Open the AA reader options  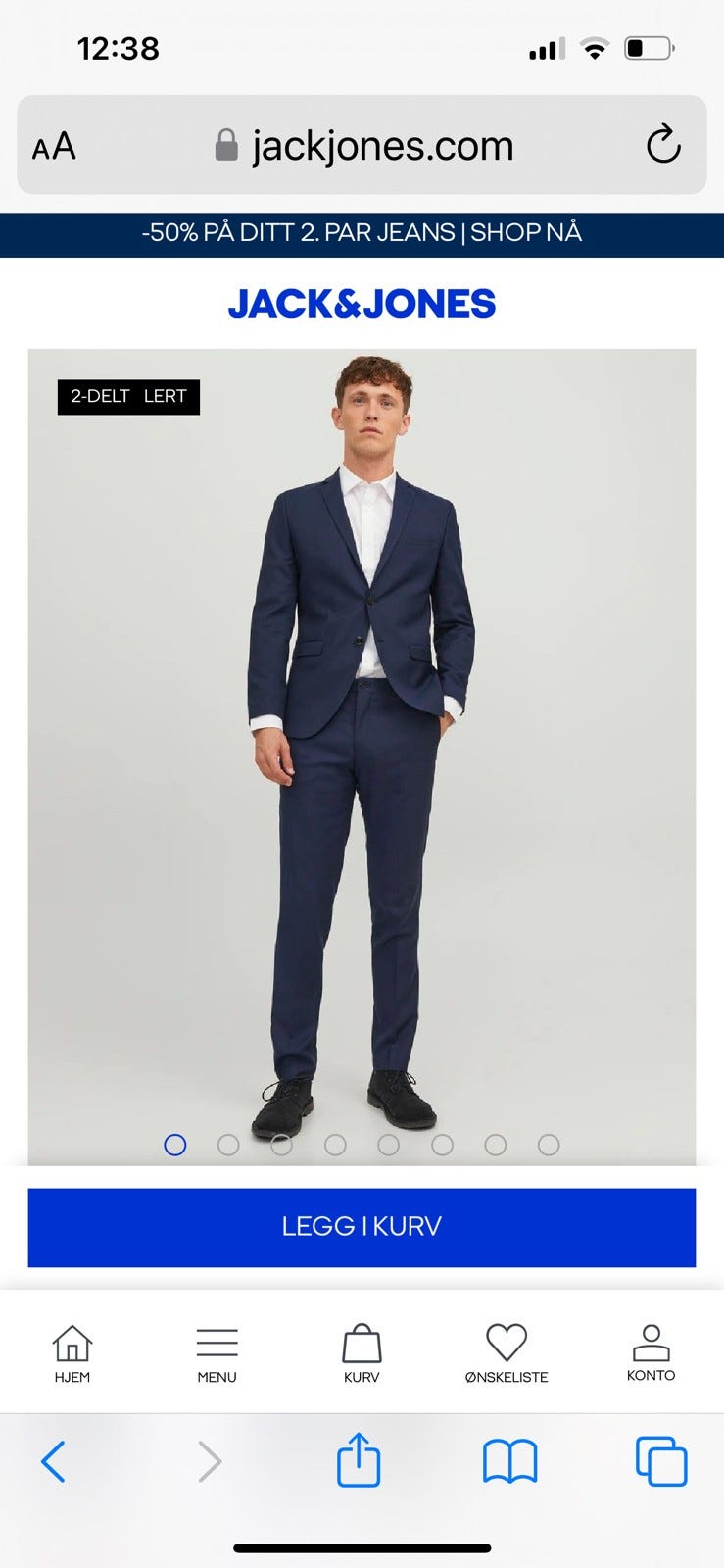click(x=54, y=147)
